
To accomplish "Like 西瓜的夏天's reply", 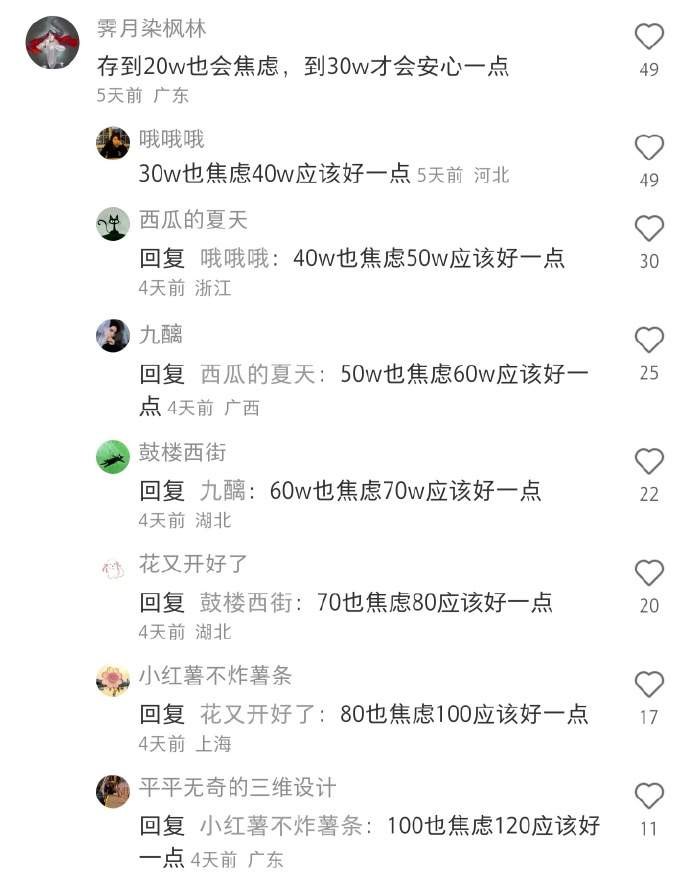I will pyautogui.click(x=649, y=229).
